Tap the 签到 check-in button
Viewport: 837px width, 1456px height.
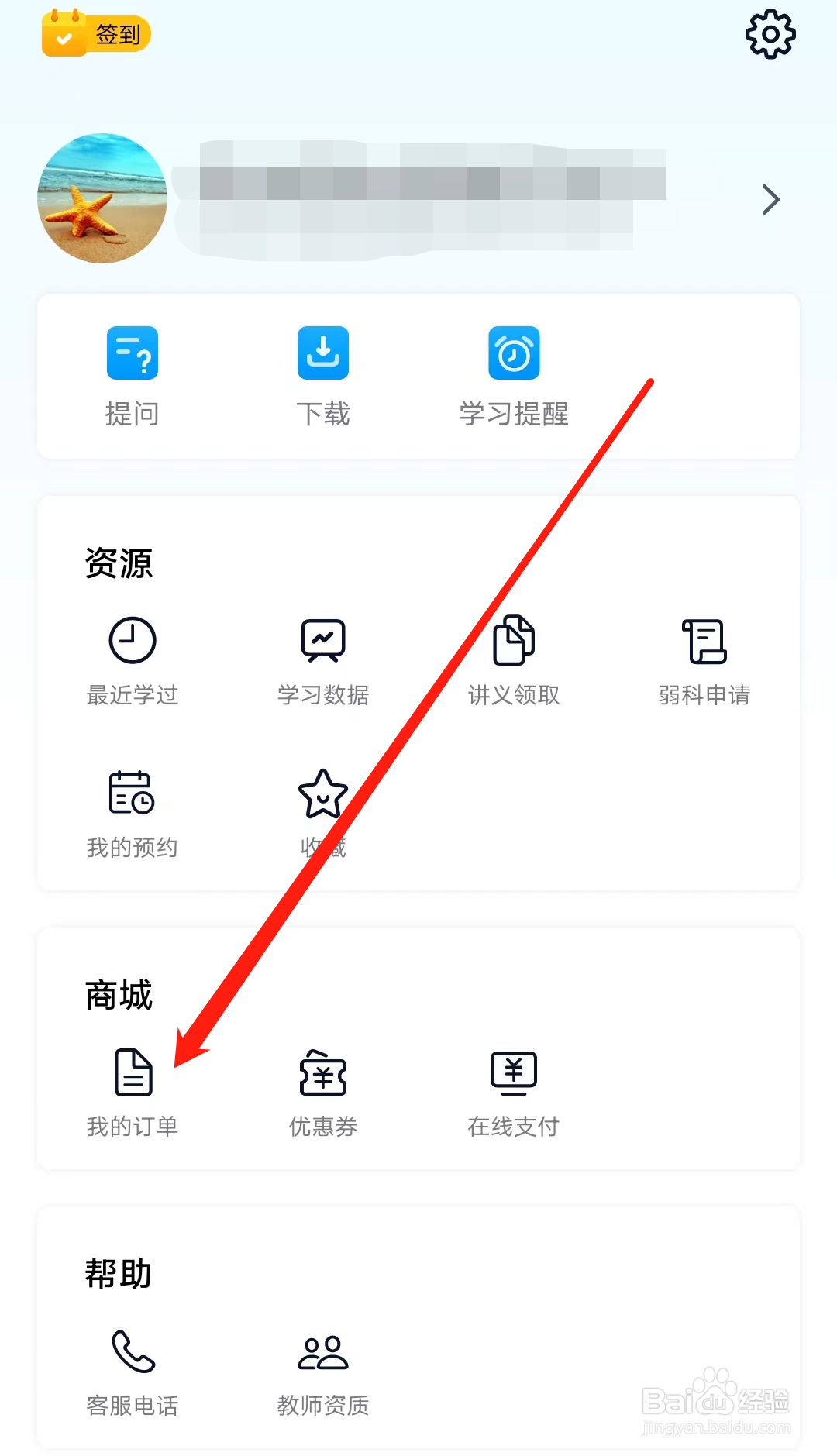coord(96,34)
